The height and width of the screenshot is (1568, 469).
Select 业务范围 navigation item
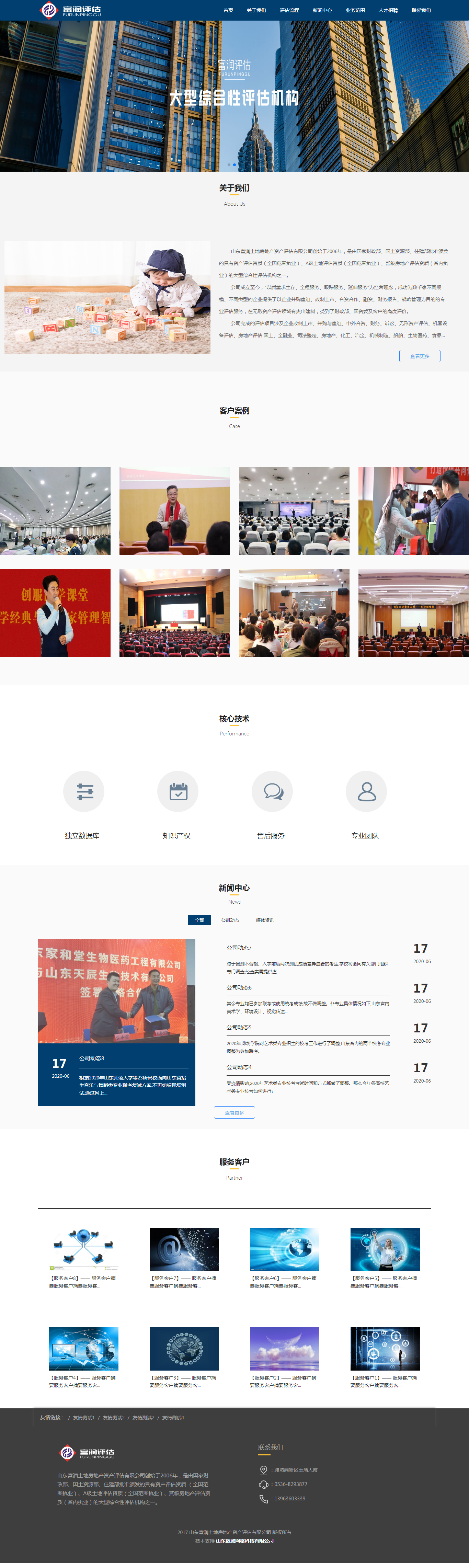pos(354,10)
